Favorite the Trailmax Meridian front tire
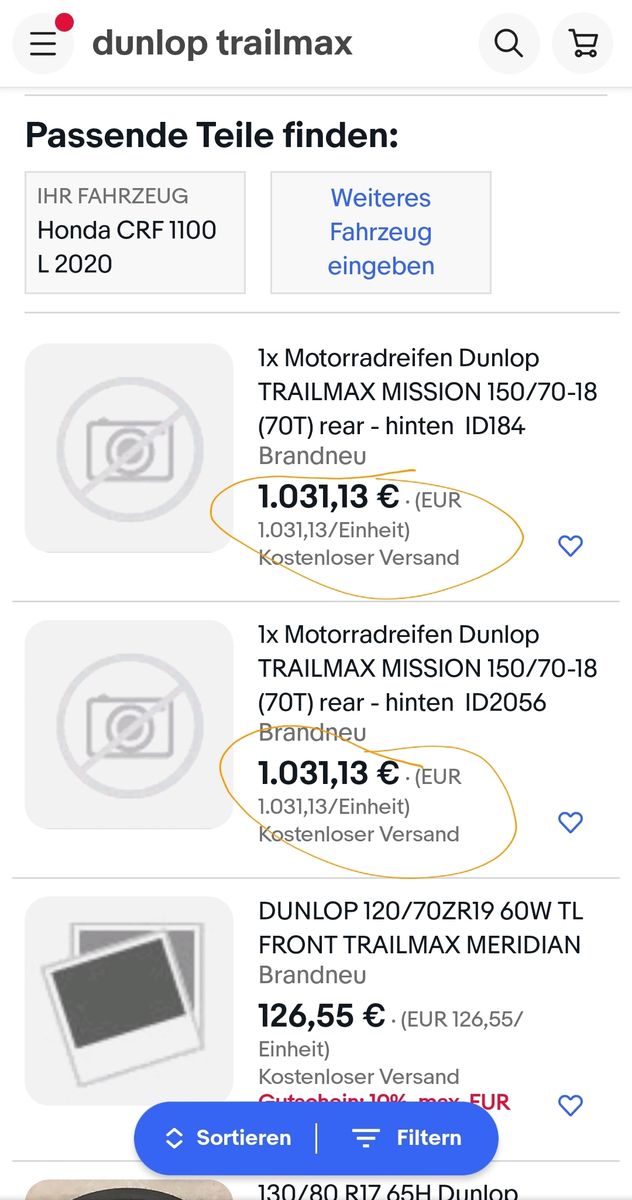 (x=570, y=1105)
